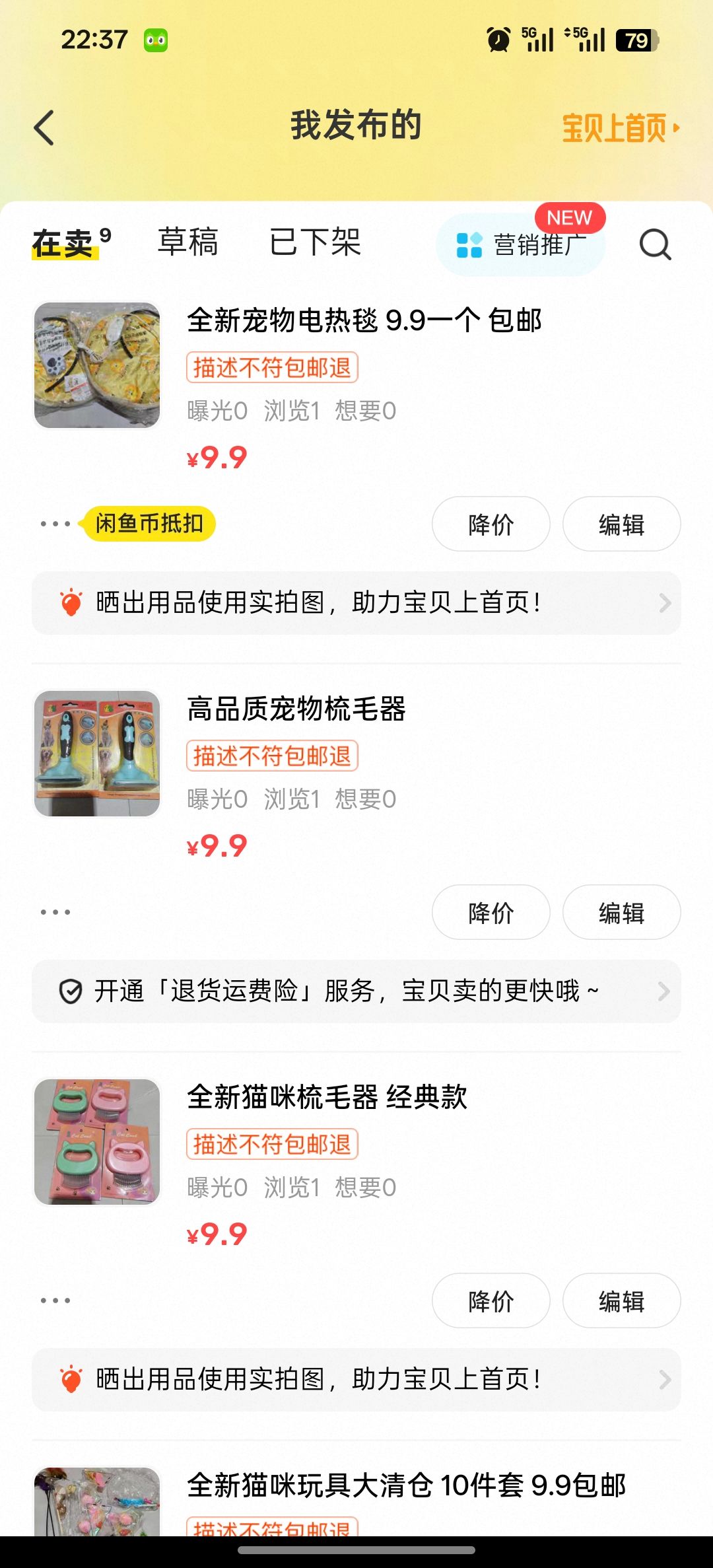Image resolution: width=713 pixels, height=1568 pixels.
Task: Edit the 全新猫咪梳毛器 listing
Action: tap(621, 1301)
